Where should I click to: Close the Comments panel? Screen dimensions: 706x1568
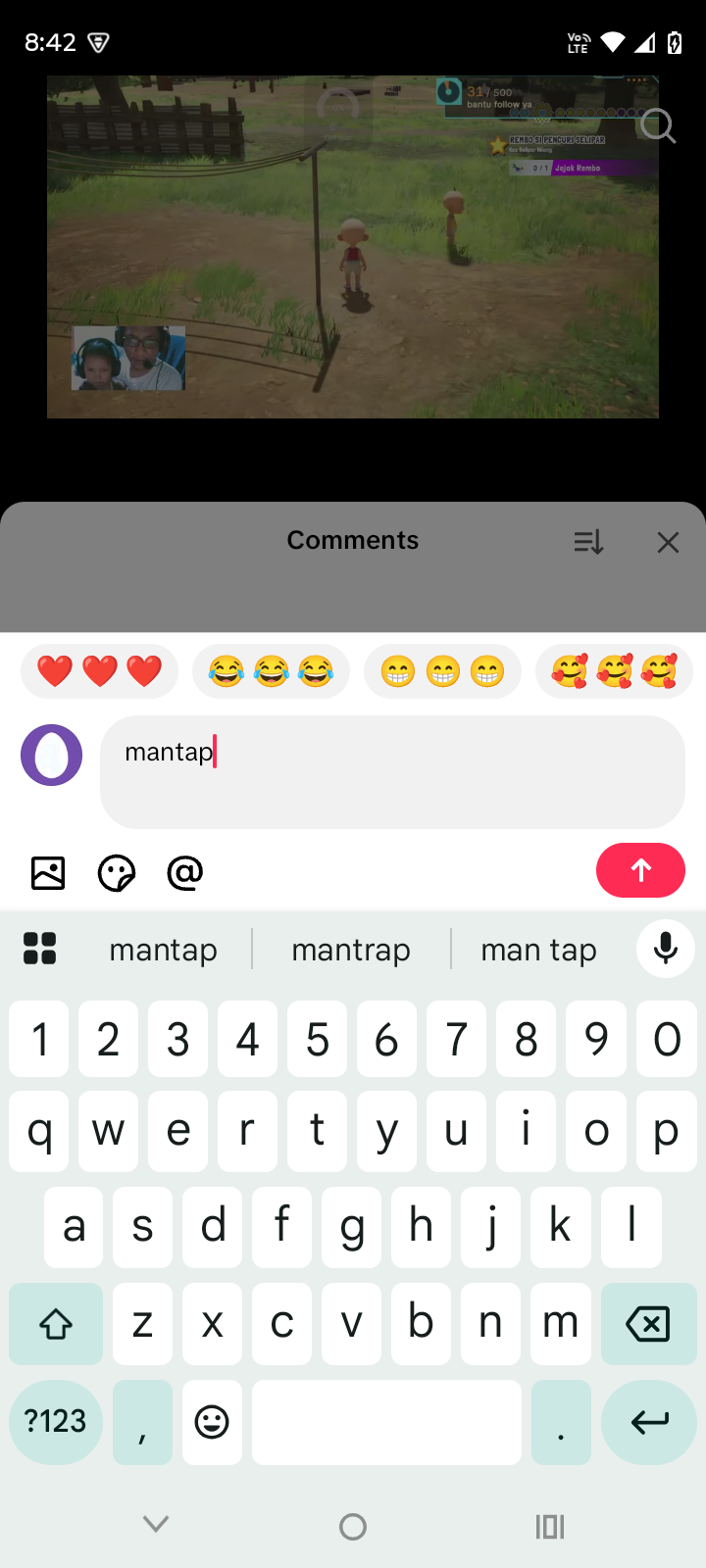pos(668,542)
